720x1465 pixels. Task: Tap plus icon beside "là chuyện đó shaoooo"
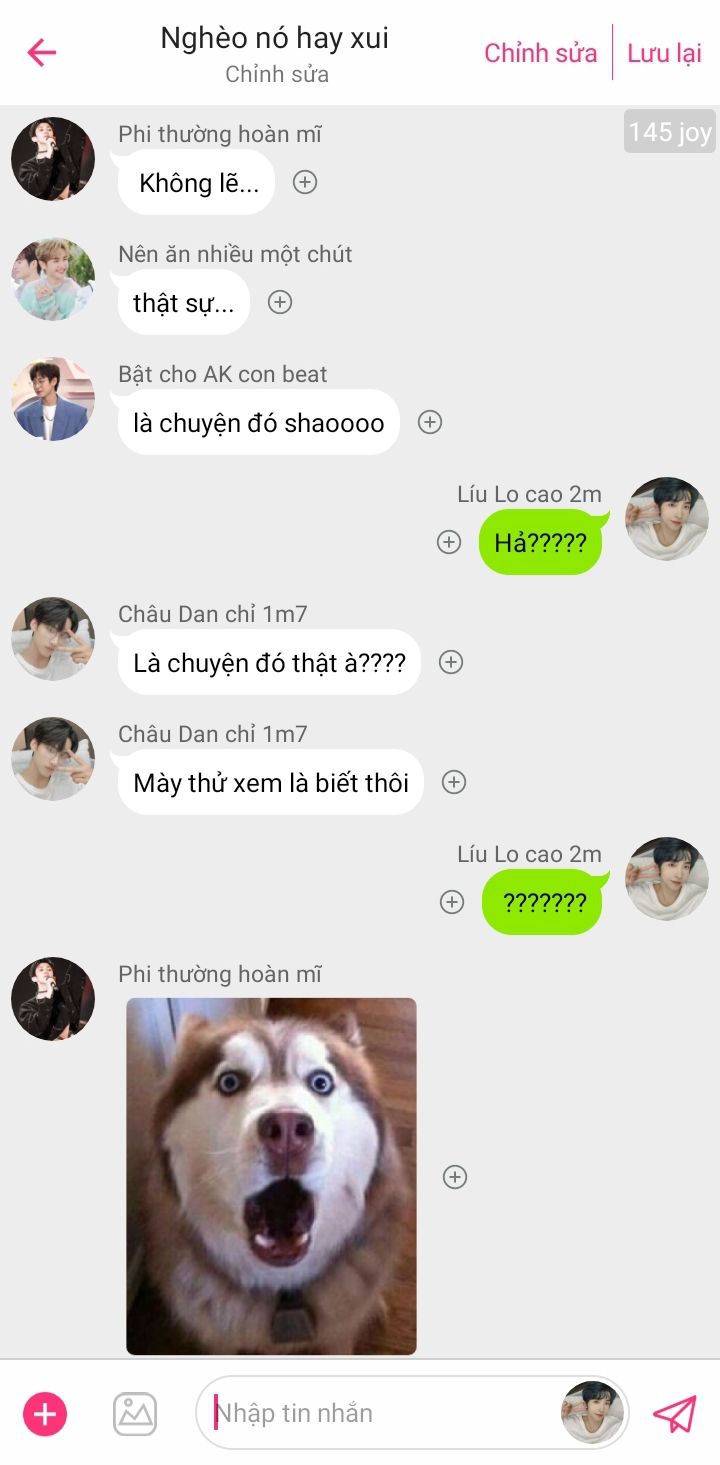[430, 422]
